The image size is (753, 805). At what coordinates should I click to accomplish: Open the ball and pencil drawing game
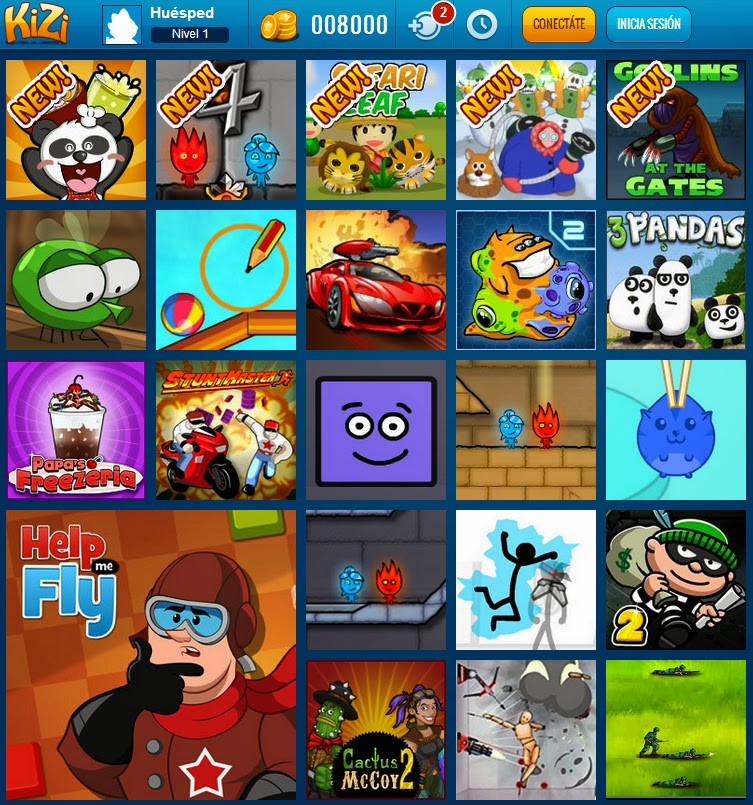point(226,280)
